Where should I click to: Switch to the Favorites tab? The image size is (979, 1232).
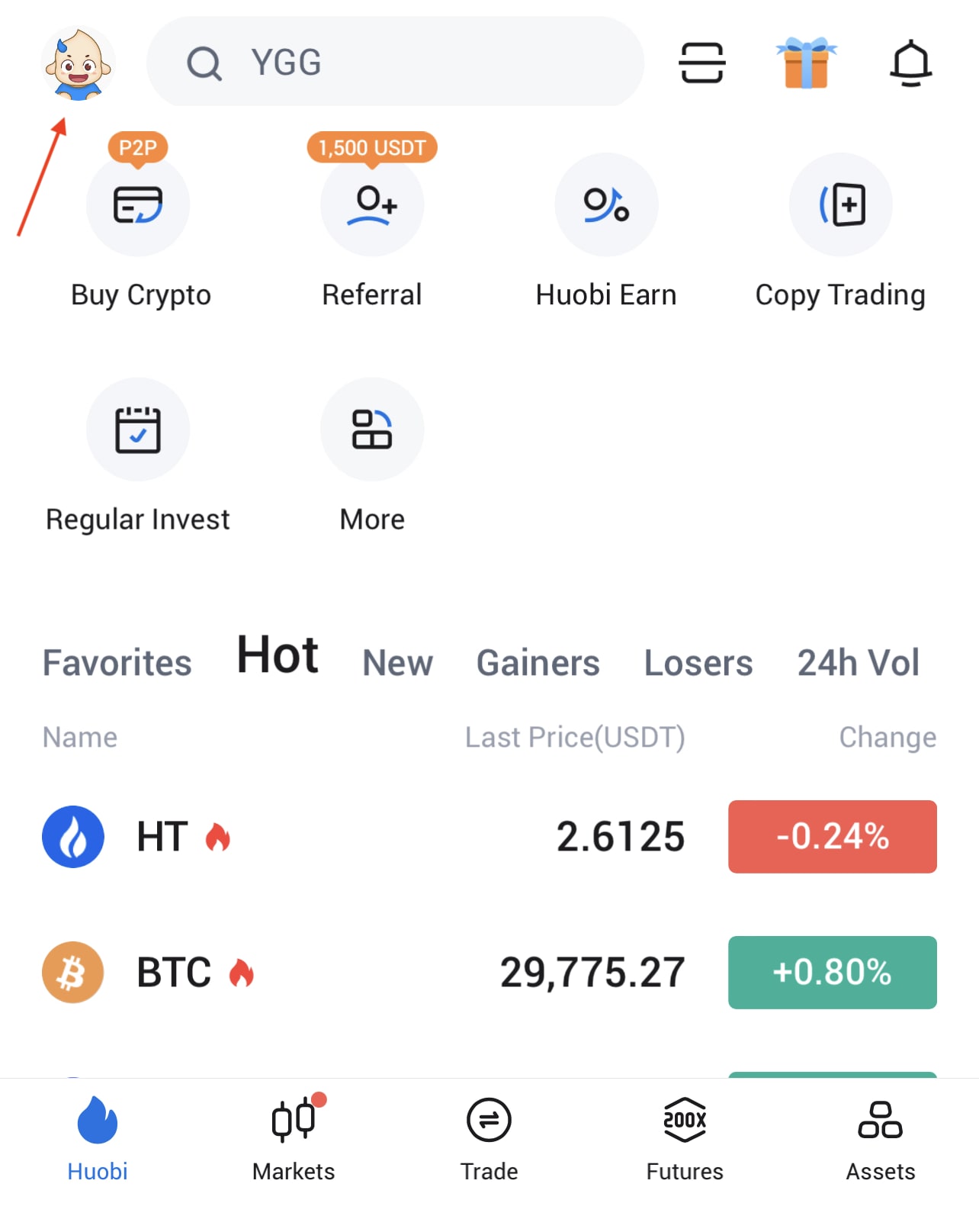pos(117,662)
